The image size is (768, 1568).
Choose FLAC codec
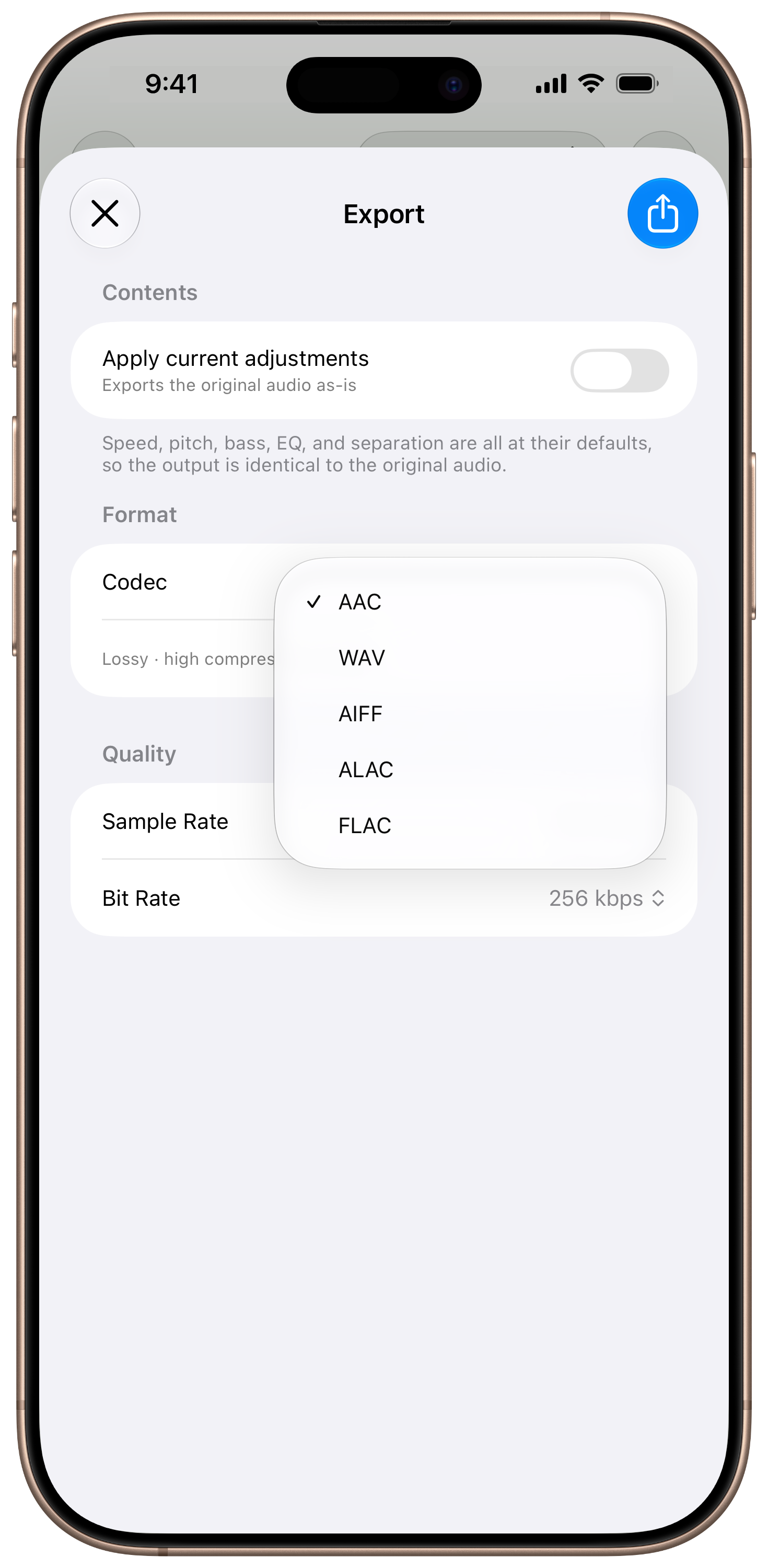[469, 825]
